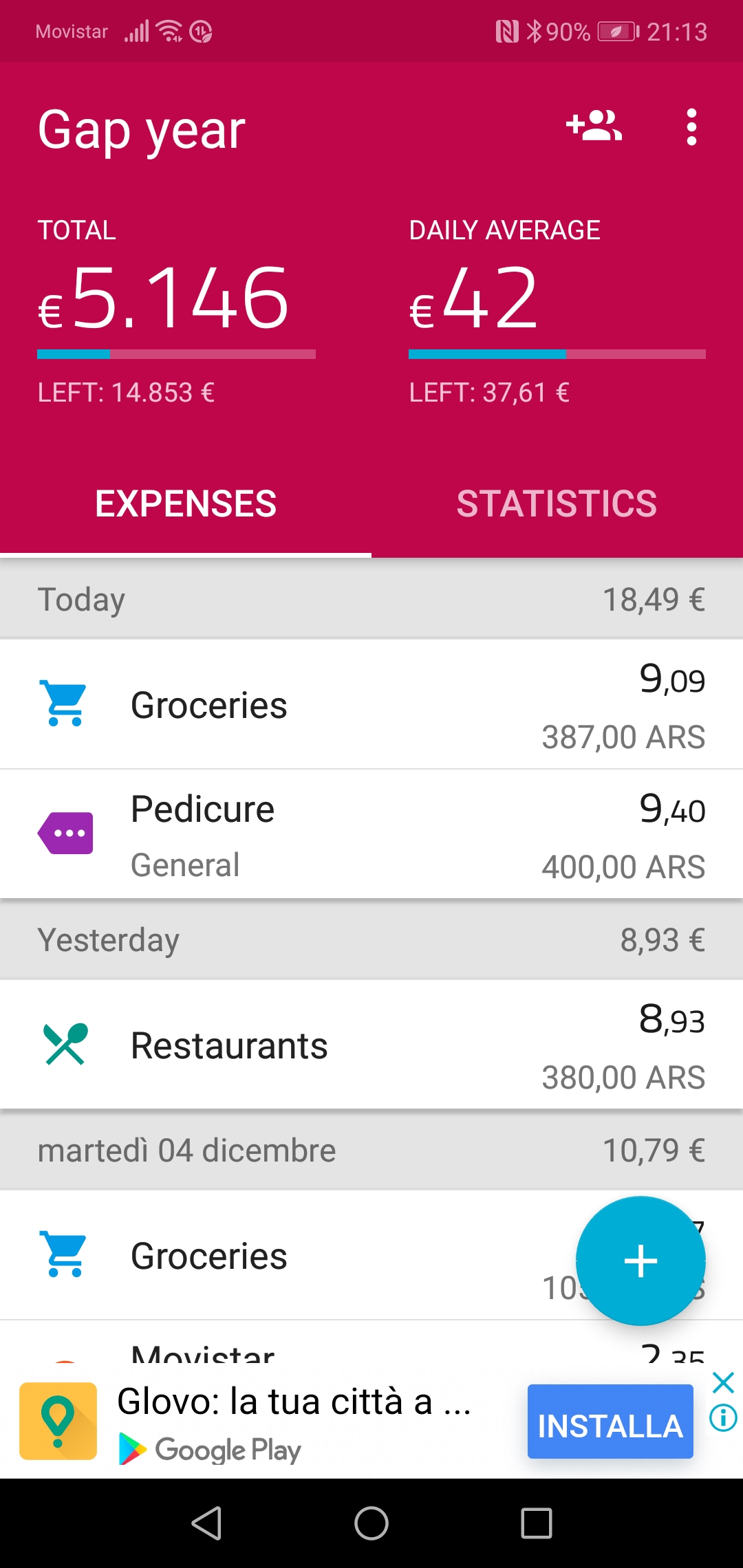Open Groceries expense from martedì 04 dicembre
Viewport: 743px width, 1568px height.
(371, 1256)
